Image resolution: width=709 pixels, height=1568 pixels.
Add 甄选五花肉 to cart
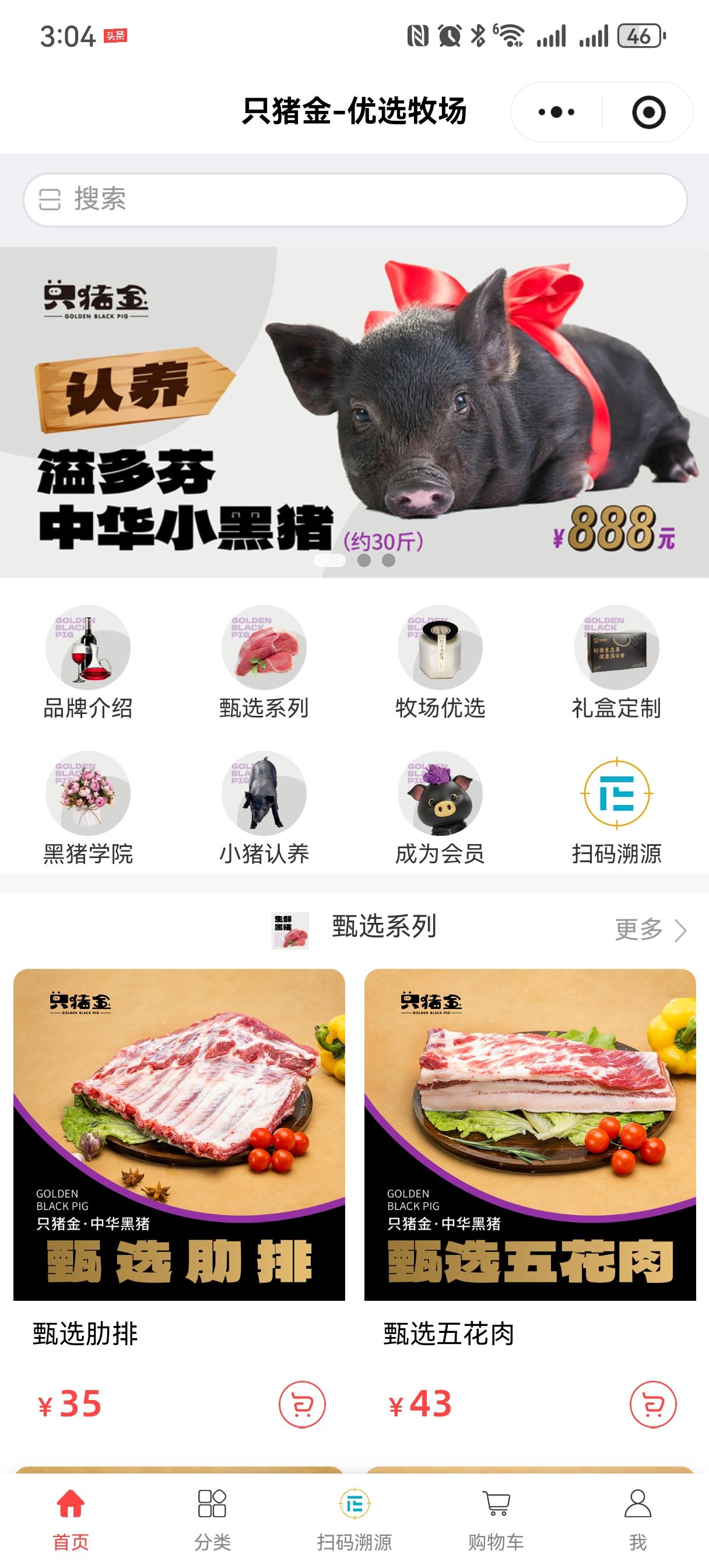pos(653,1404)
